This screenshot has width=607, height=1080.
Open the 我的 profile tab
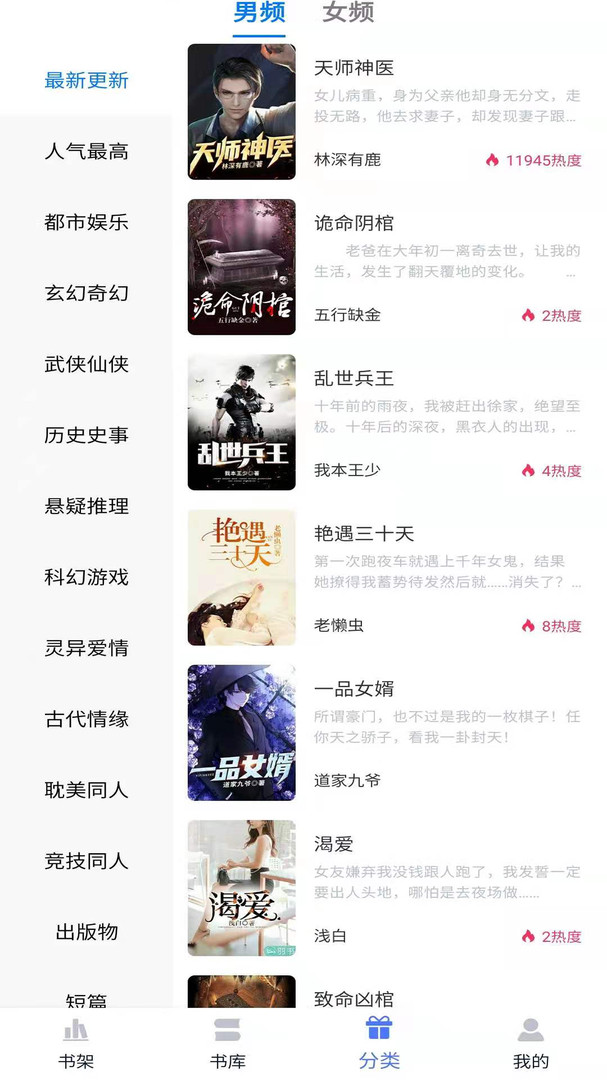tap(531, 1043)
